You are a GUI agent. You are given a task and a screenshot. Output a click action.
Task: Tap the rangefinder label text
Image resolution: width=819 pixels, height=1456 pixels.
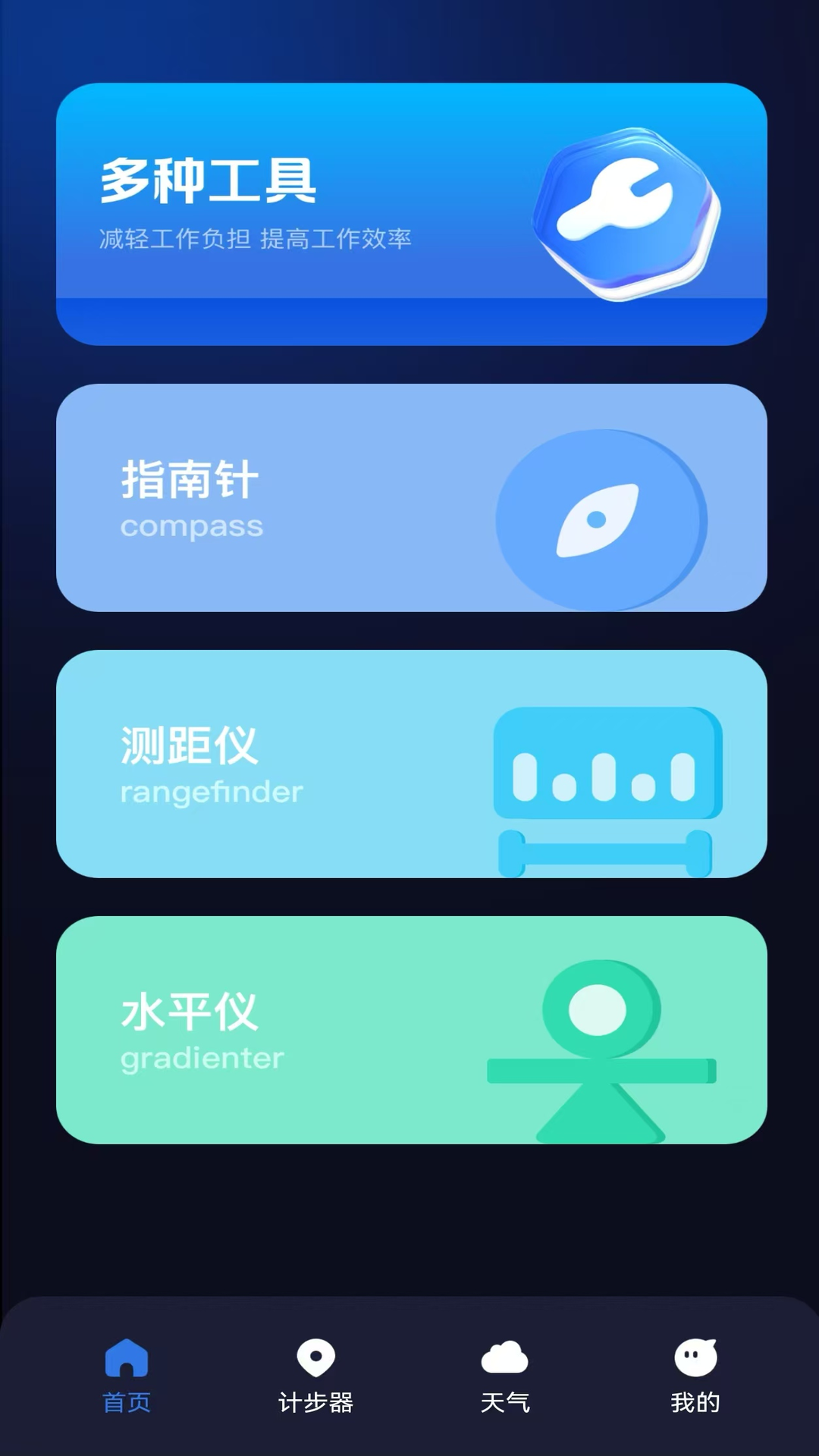pos(211,791)
